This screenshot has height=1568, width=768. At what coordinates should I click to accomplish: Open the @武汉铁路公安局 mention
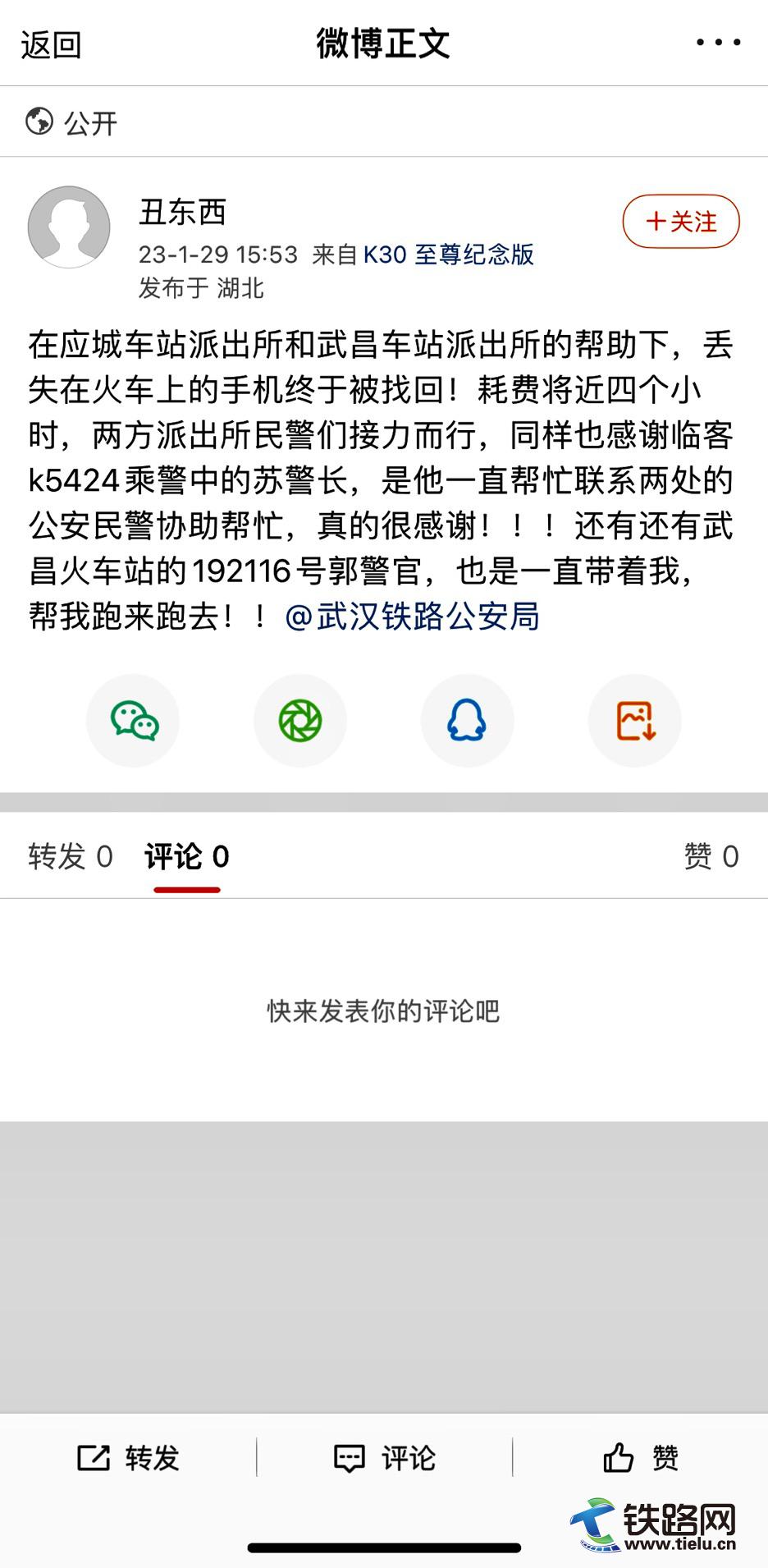412,616
